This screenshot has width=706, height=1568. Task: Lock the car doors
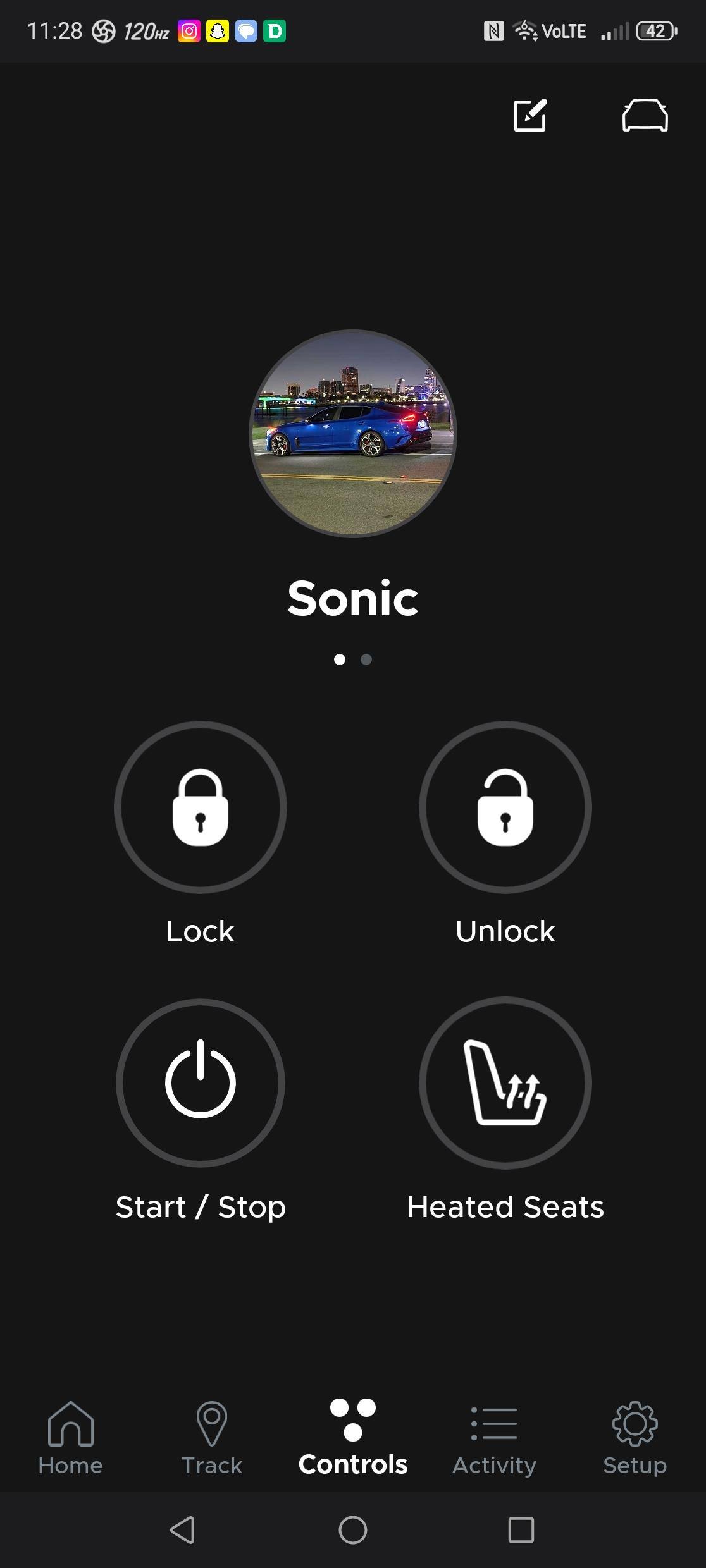coord(200,807)
